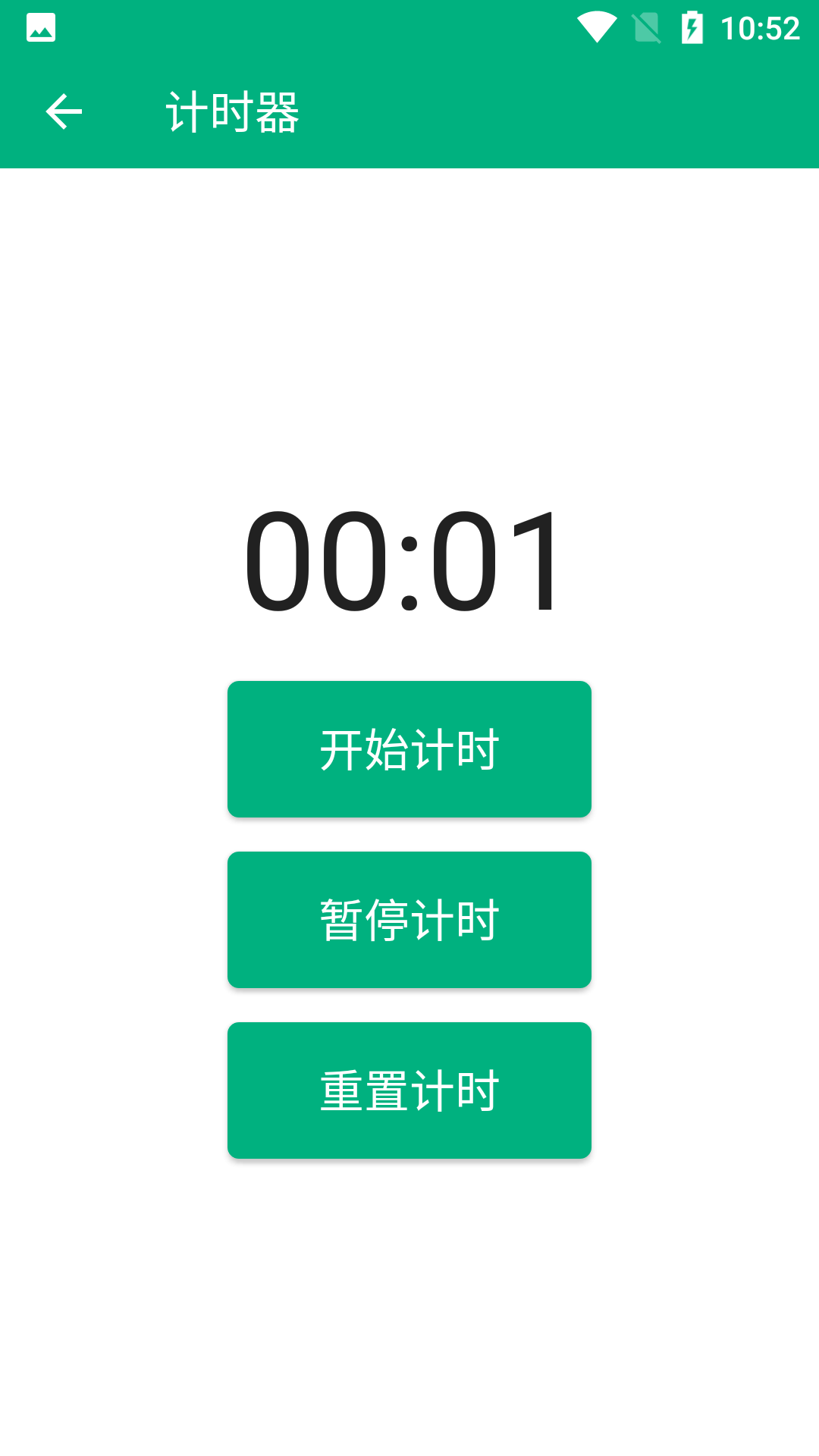This screenshot has height=1456, width=819.
Task: Tap the 开始计时 button to start the timer
Action: coord(409,749)
